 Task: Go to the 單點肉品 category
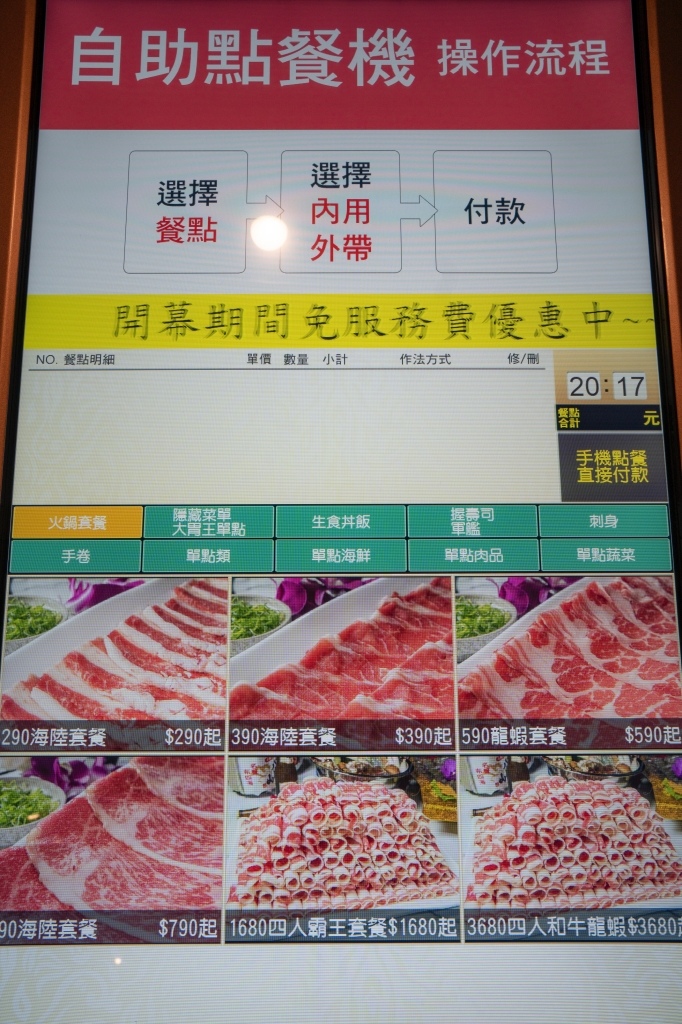click(x=472, y=556)
